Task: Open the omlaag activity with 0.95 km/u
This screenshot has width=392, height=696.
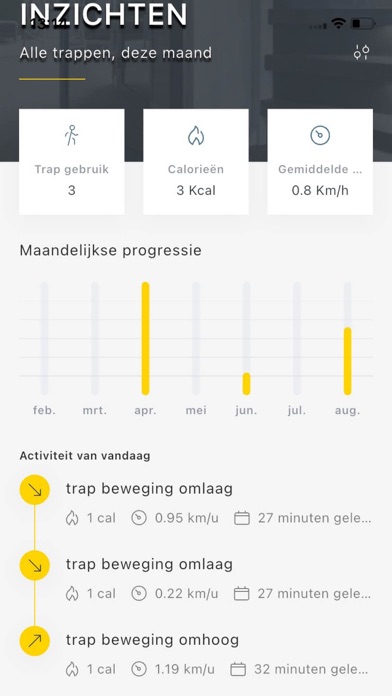Action: [195, 503]
